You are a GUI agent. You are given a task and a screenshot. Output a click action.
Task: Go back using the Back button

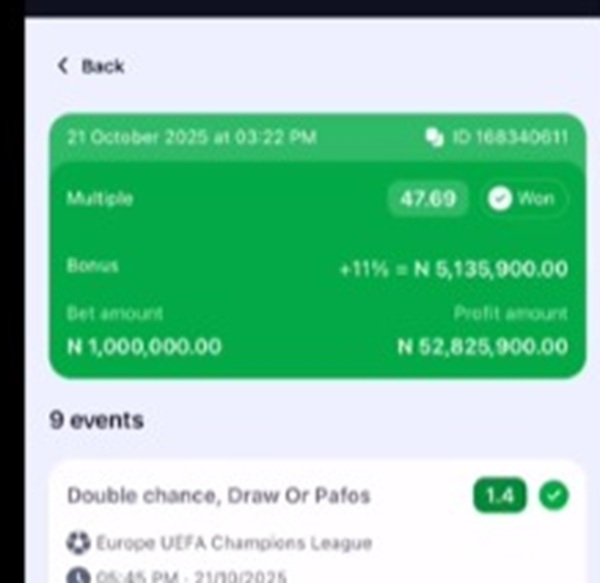pyautogui.click(x=90, y=66)
